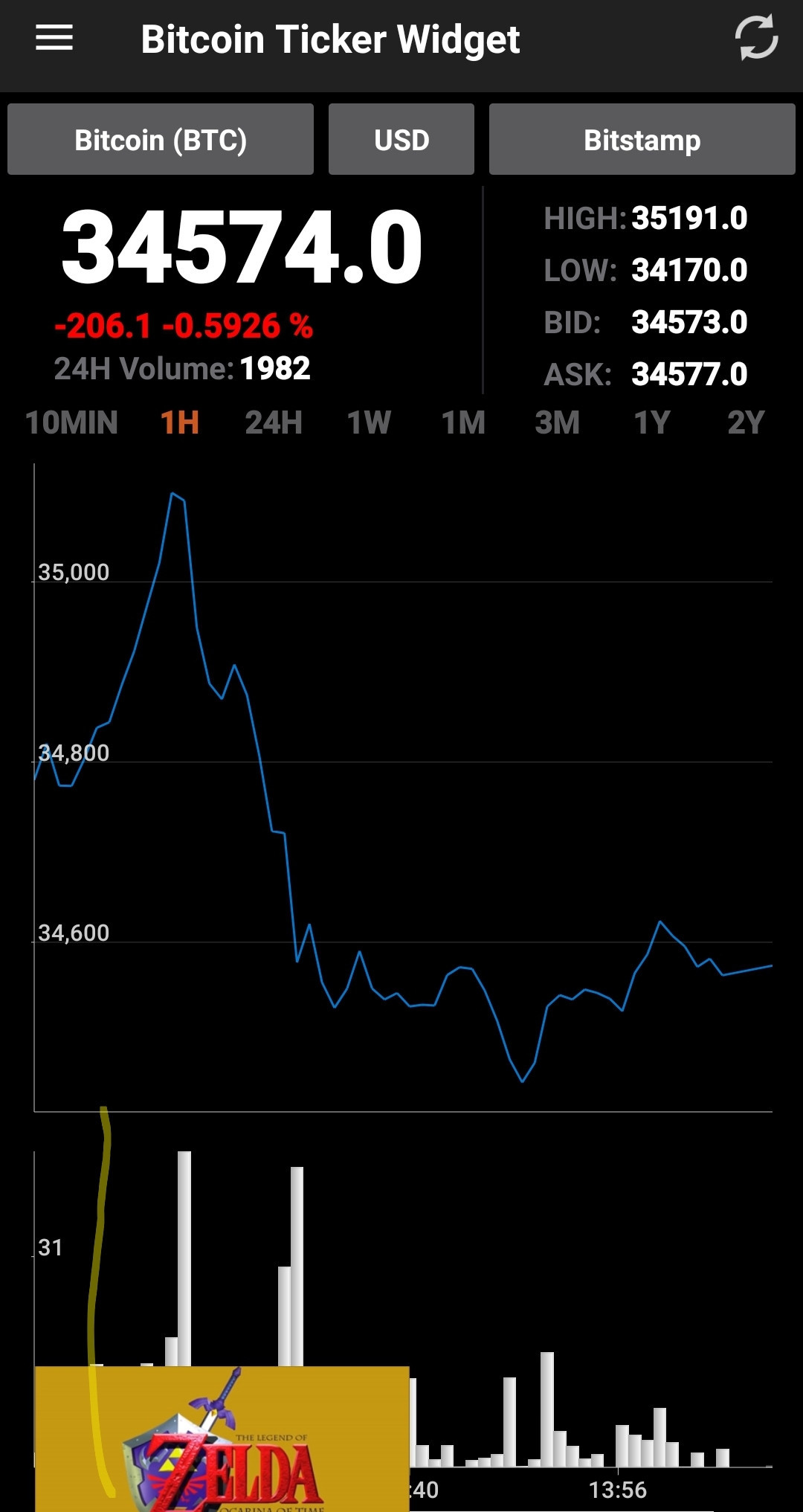Open the Zelda ad banner

pos(222,1439)
